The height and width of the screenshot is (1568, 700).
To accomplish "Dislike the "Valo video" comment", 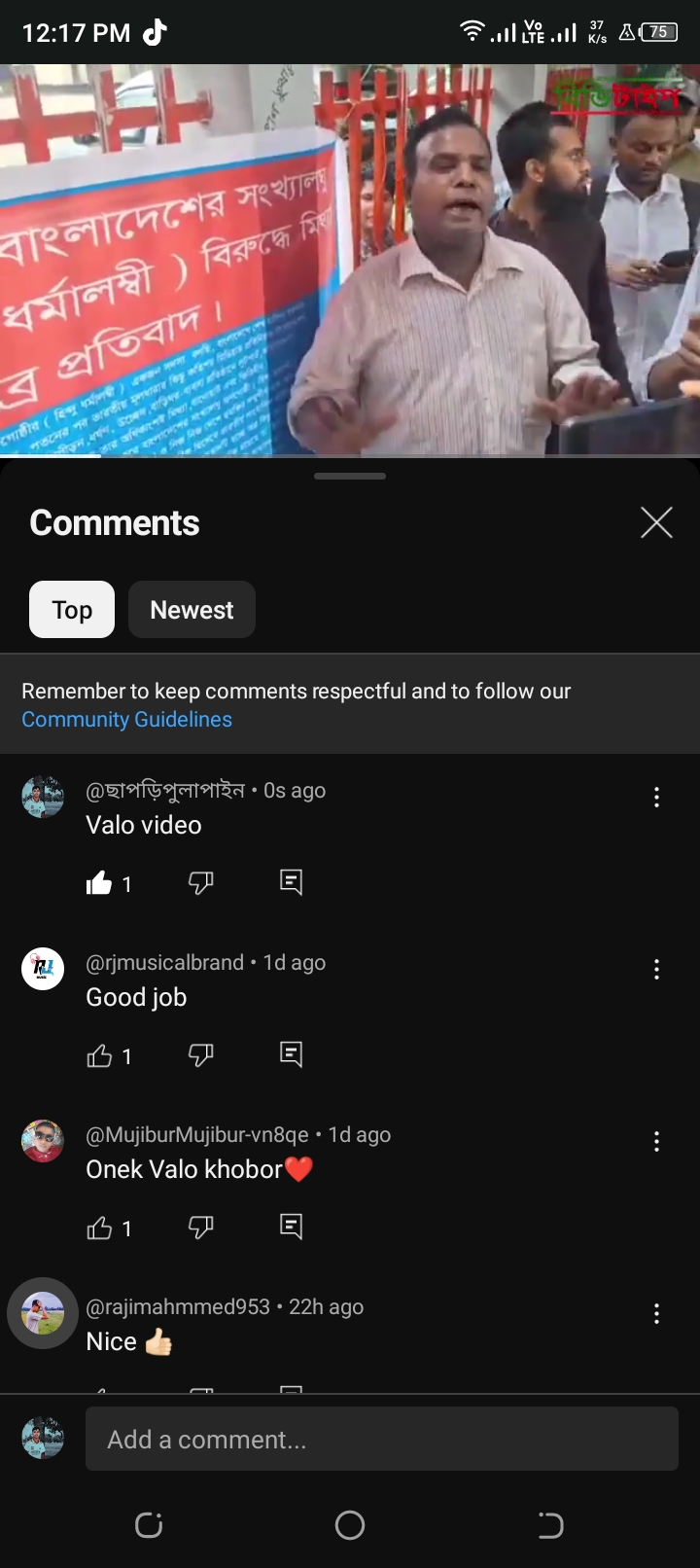I will 200,883.
